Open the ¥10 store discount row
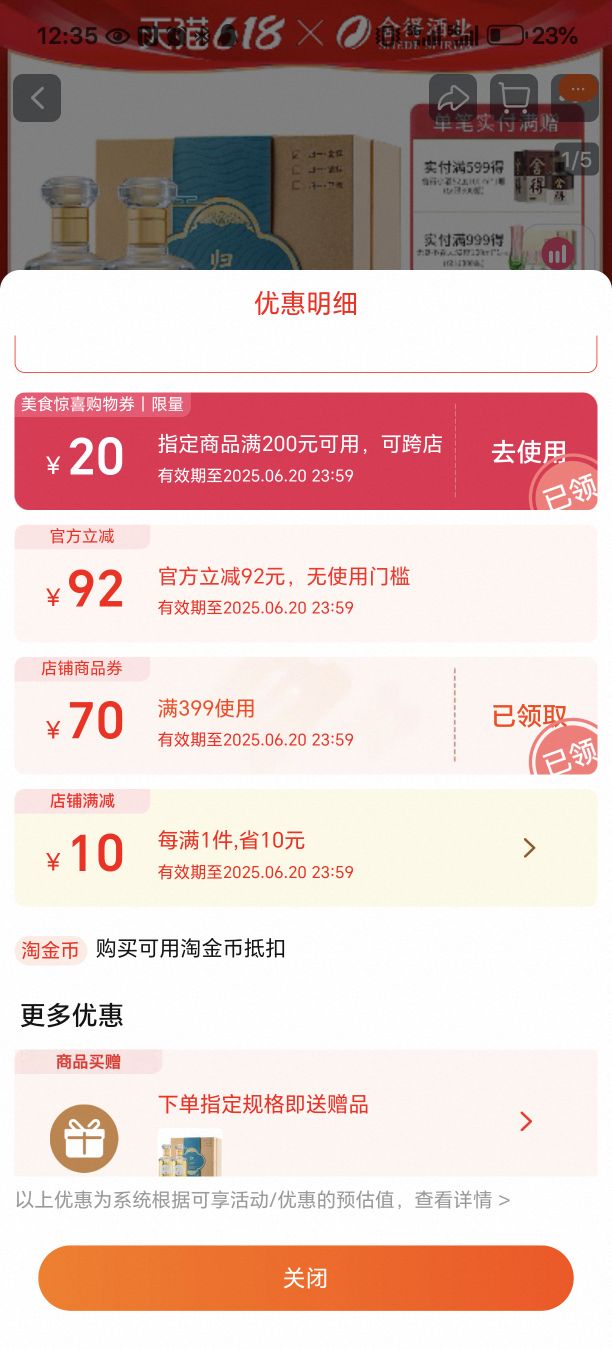The width and height of the screenshot is (612, 1350). pos(529,848)
